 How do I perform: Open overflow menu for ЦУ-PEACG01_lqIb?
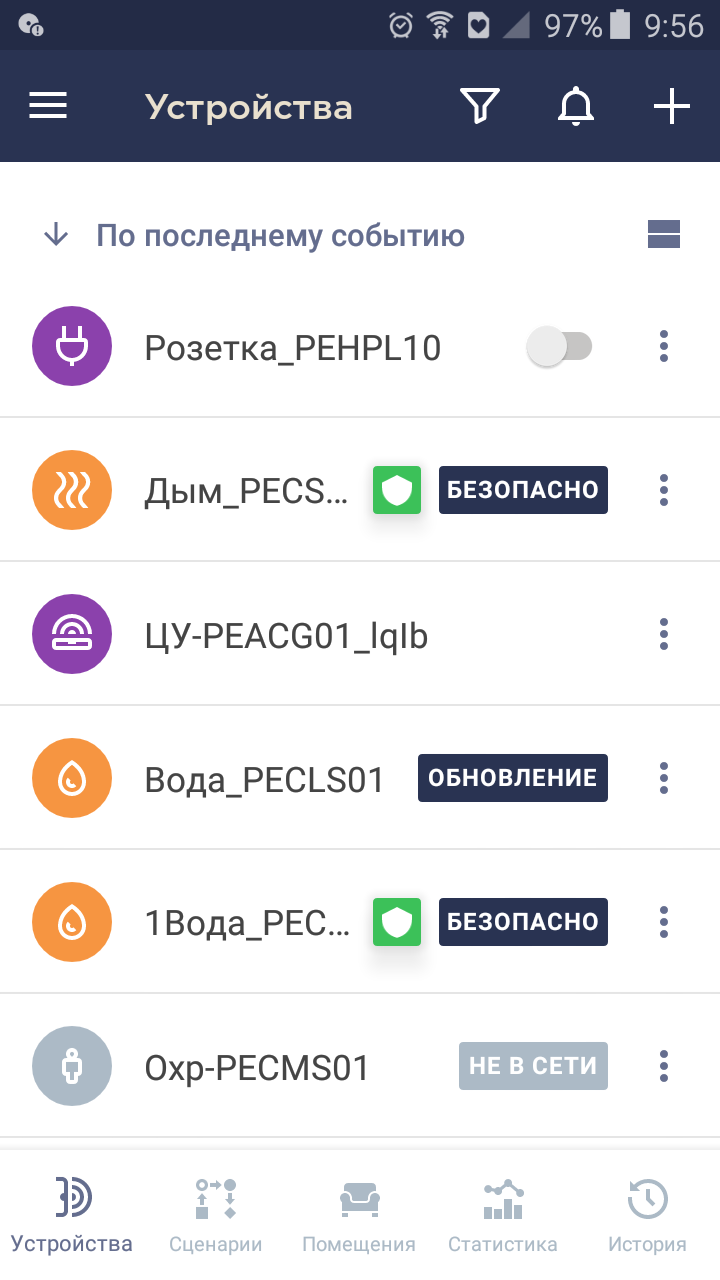click(663, 634)
